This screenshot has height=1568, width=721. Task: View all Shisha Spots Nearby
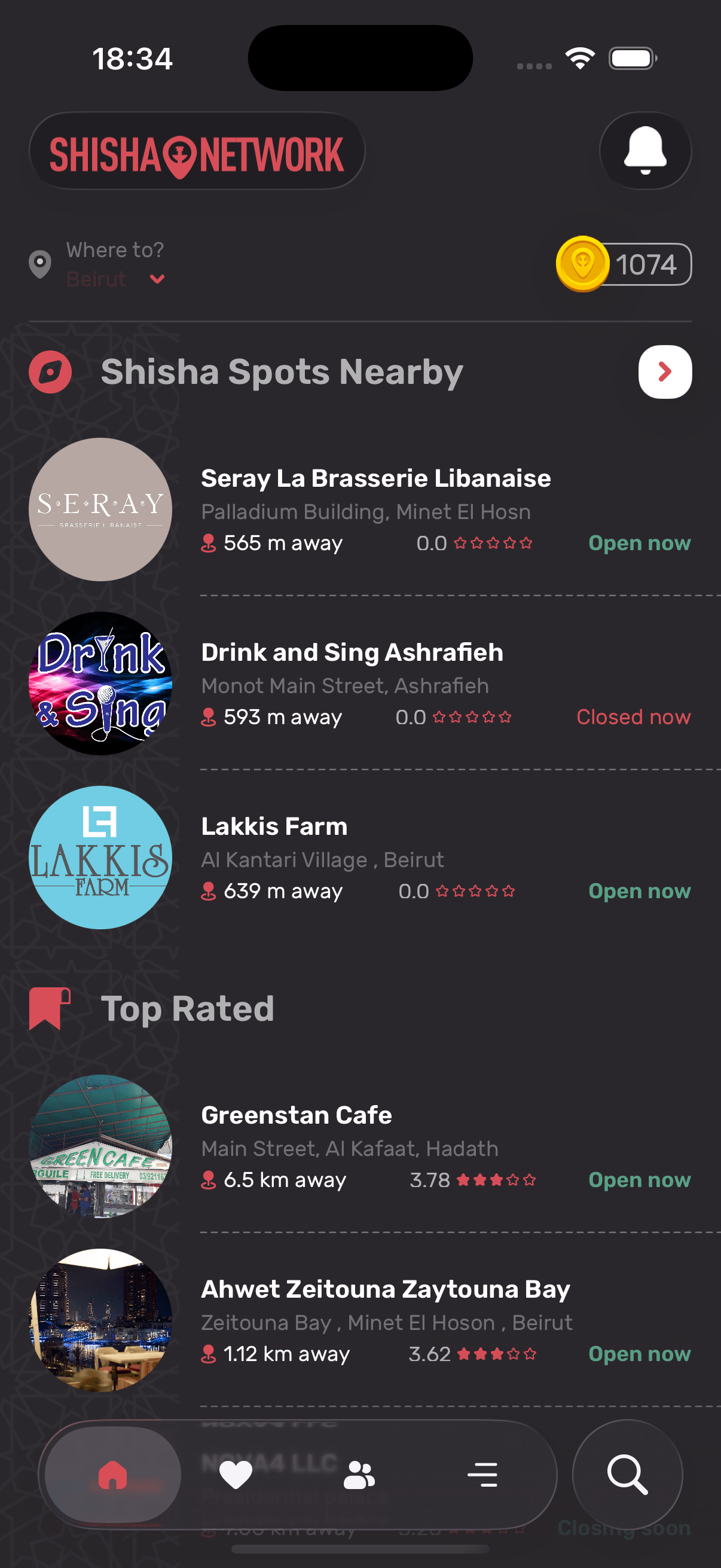(664, 372)
